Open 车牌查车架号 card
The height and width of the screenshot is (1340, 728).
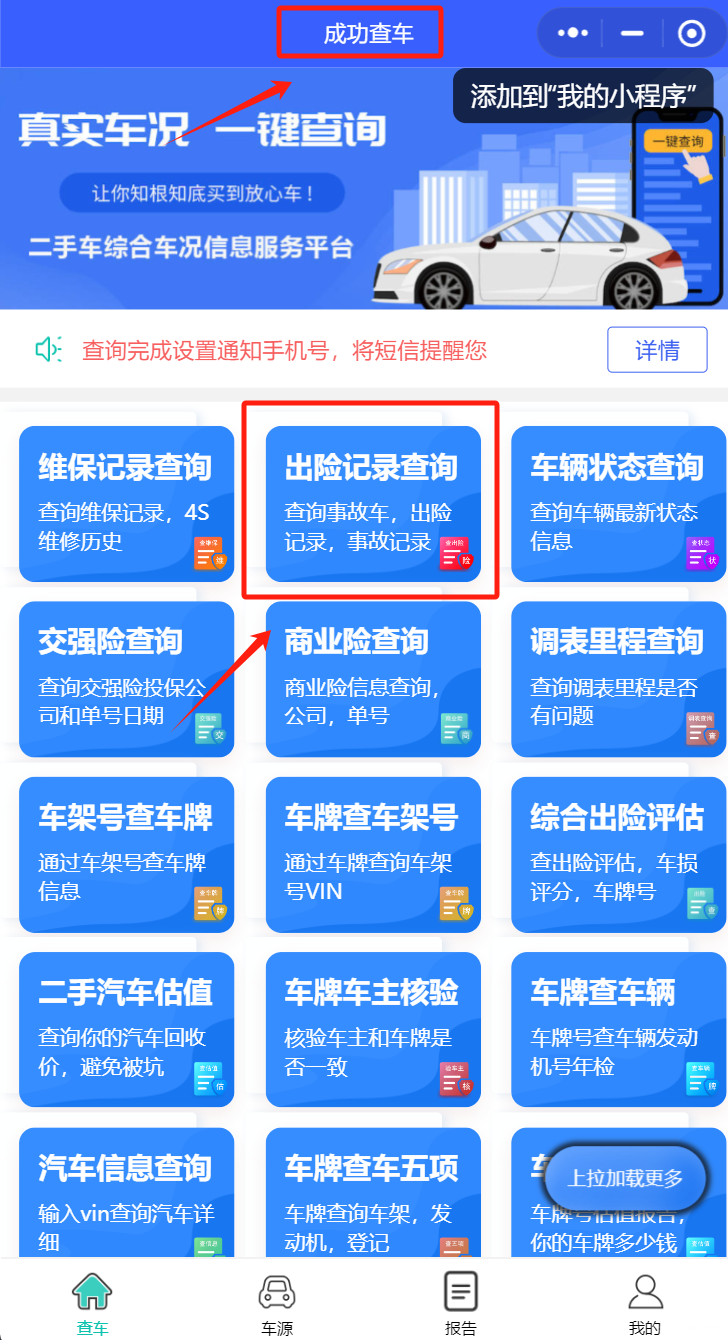[372, 854]
